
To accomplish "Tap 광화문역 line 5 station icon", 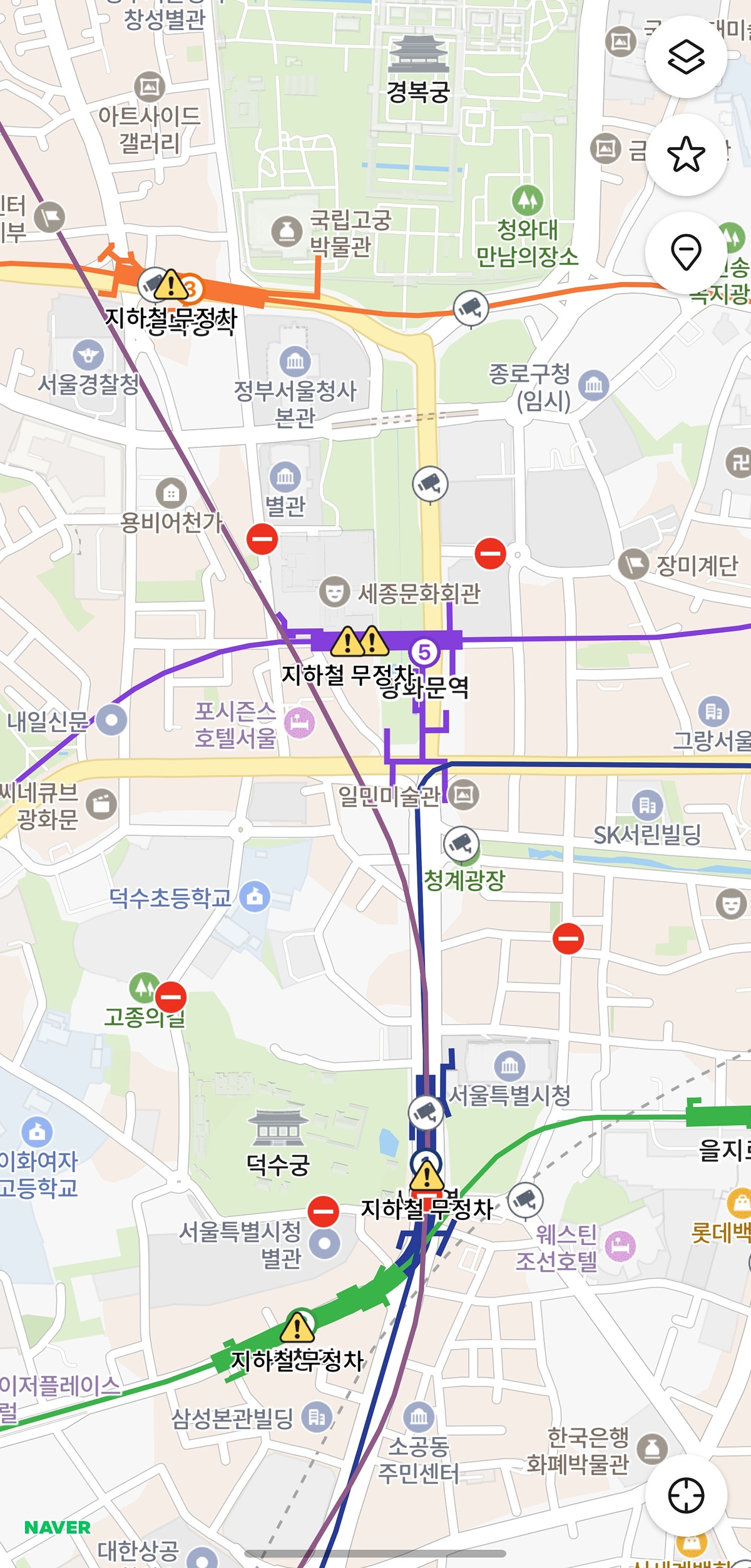I will pyautogui.click(x=424, y=652).
